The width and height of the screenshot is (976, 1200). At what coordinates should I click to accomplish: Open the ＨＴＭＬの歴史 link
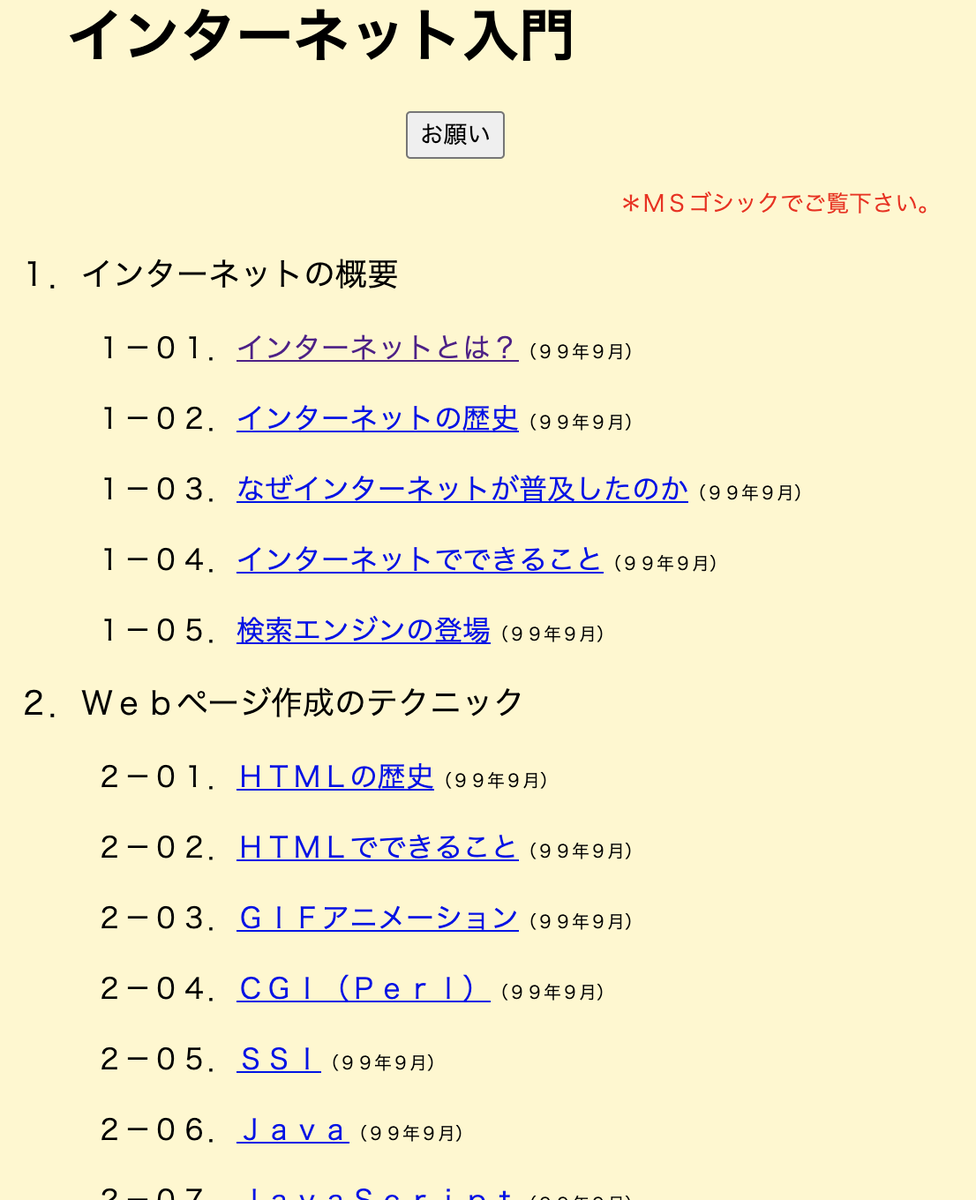pyautogui.click(x=335, y=777)
